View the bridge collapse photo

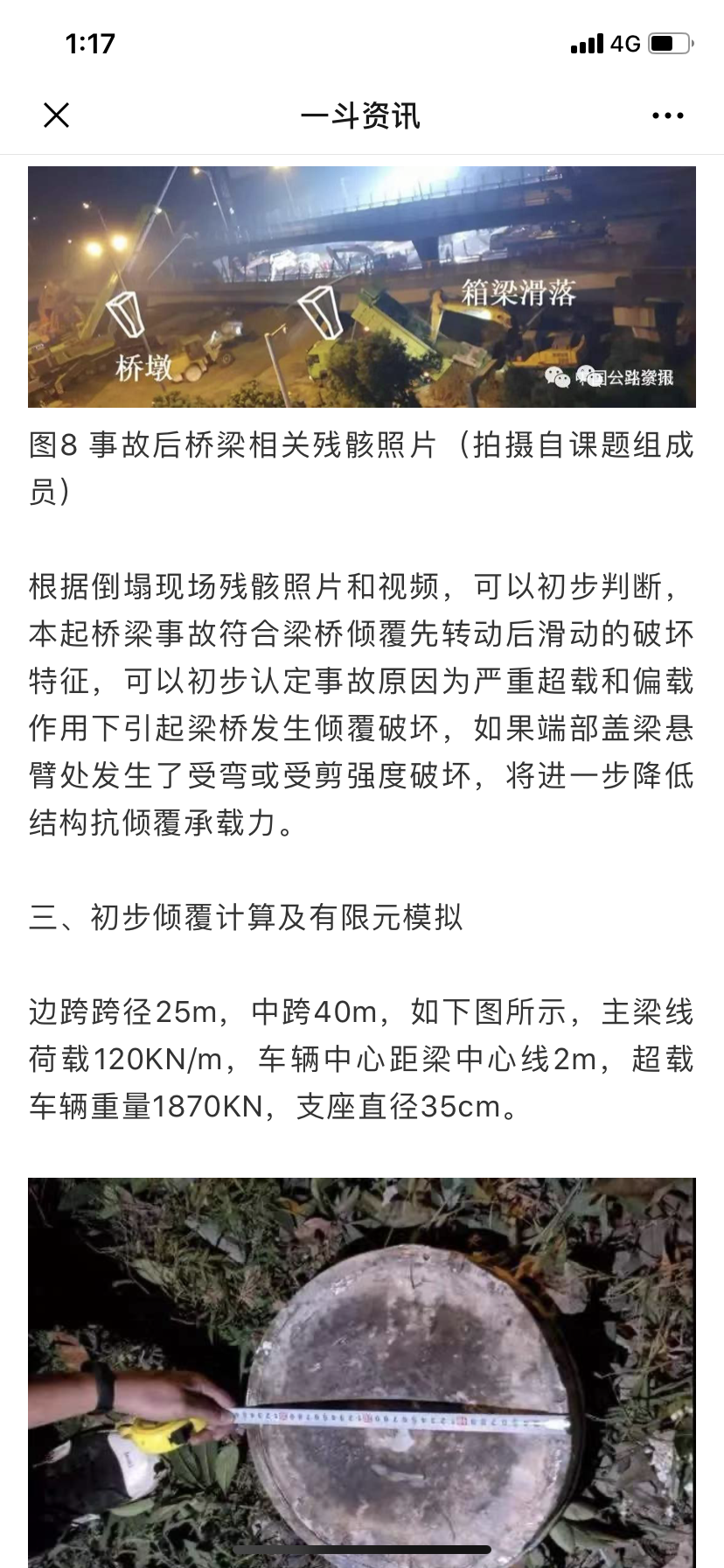point(361,286)
